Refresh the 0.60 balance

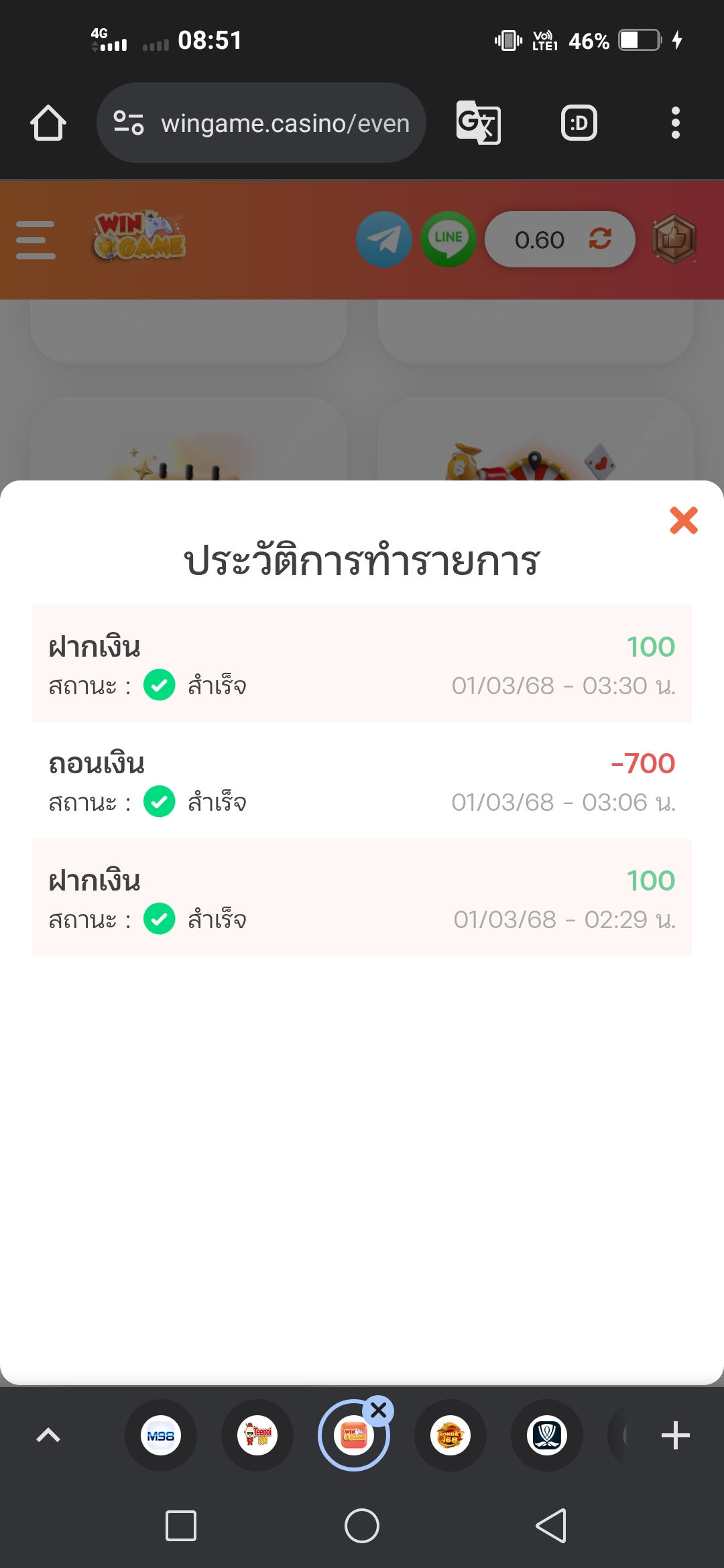pos(600,239)
